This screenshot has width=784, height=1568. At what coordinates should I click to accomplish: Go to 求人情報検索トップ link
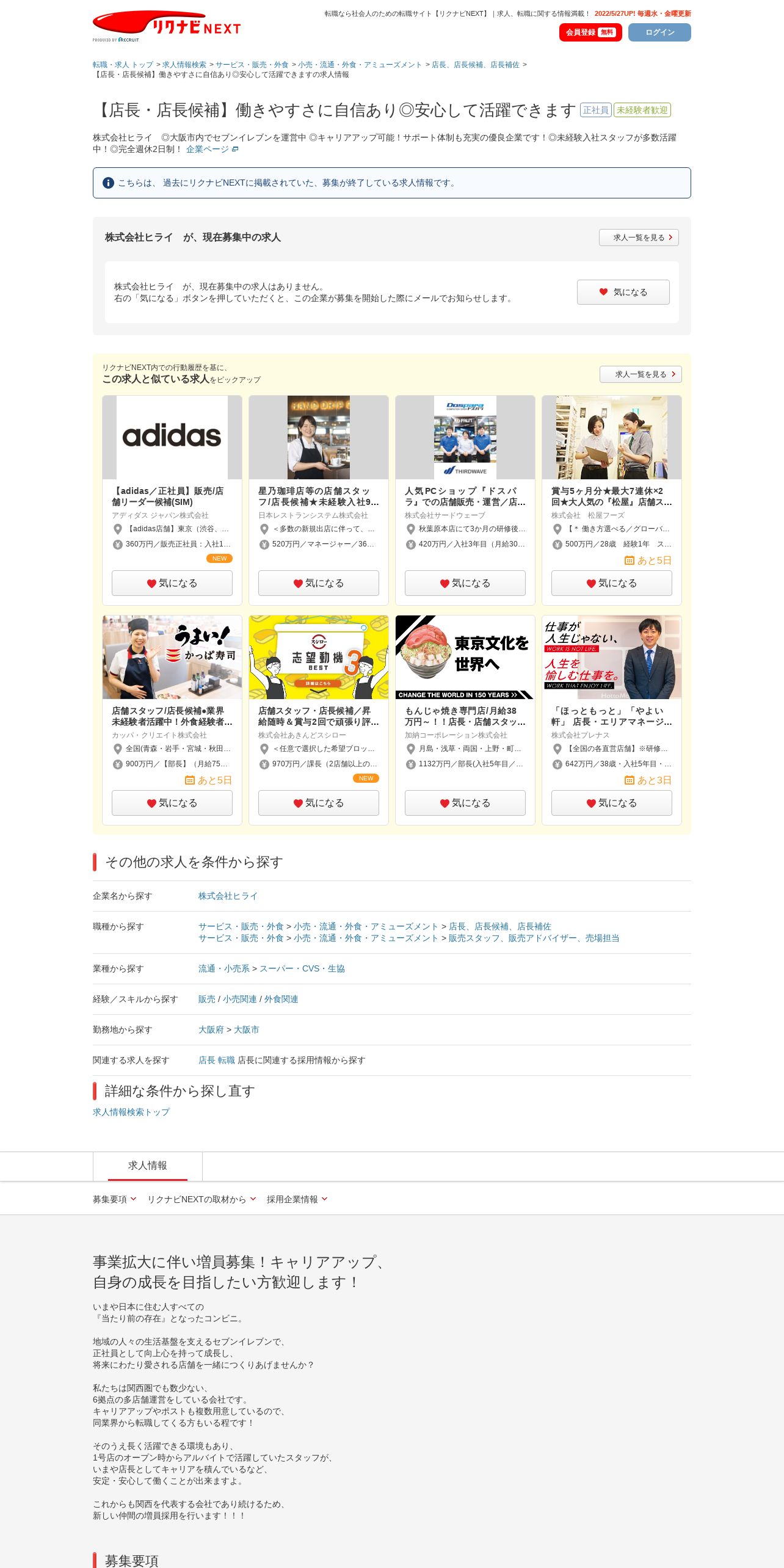click(x=131, y=1112)
